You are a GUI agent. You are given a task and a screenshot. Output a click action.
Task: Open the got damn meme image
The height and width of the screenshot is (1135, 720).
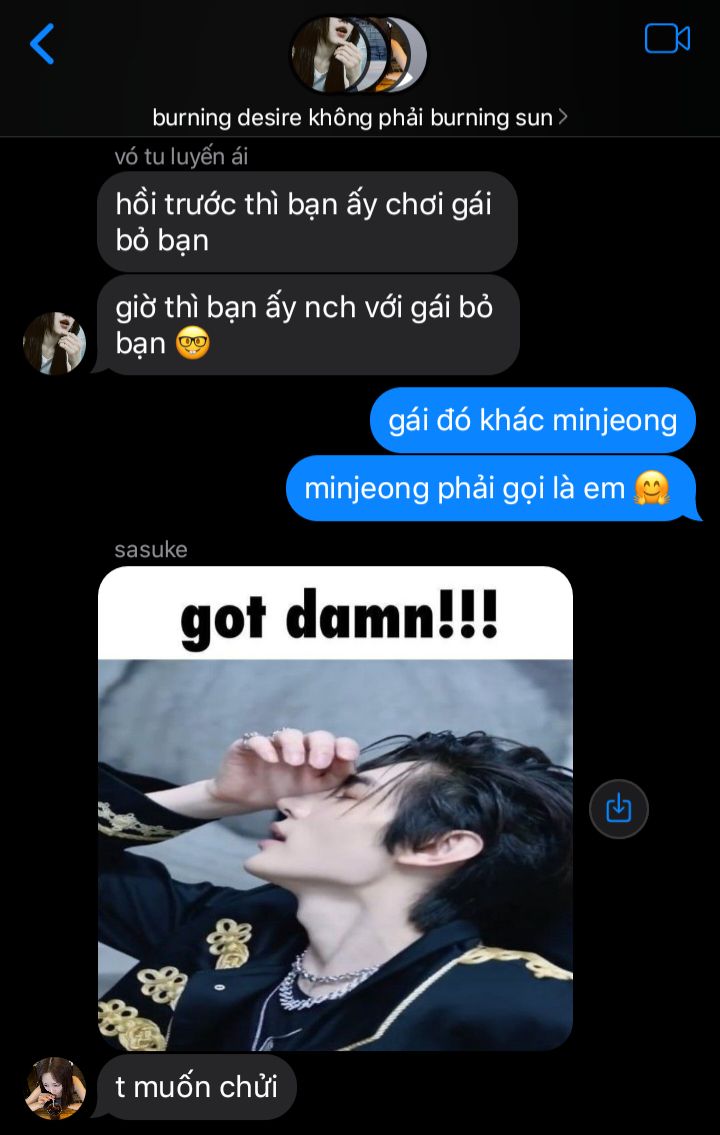click(x=335, y=808)
